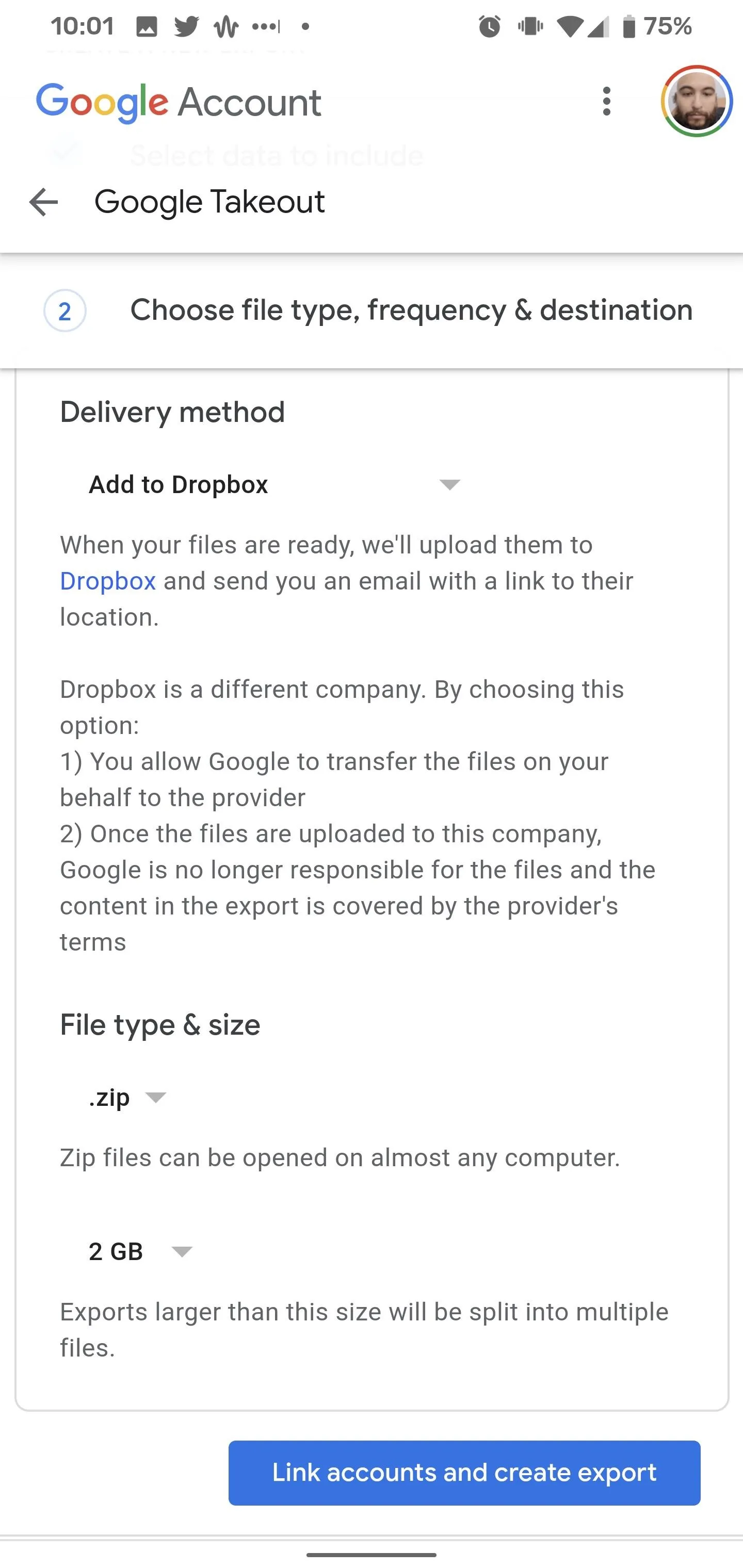
Task: Open the Google Account logo link
Action: 179,102
